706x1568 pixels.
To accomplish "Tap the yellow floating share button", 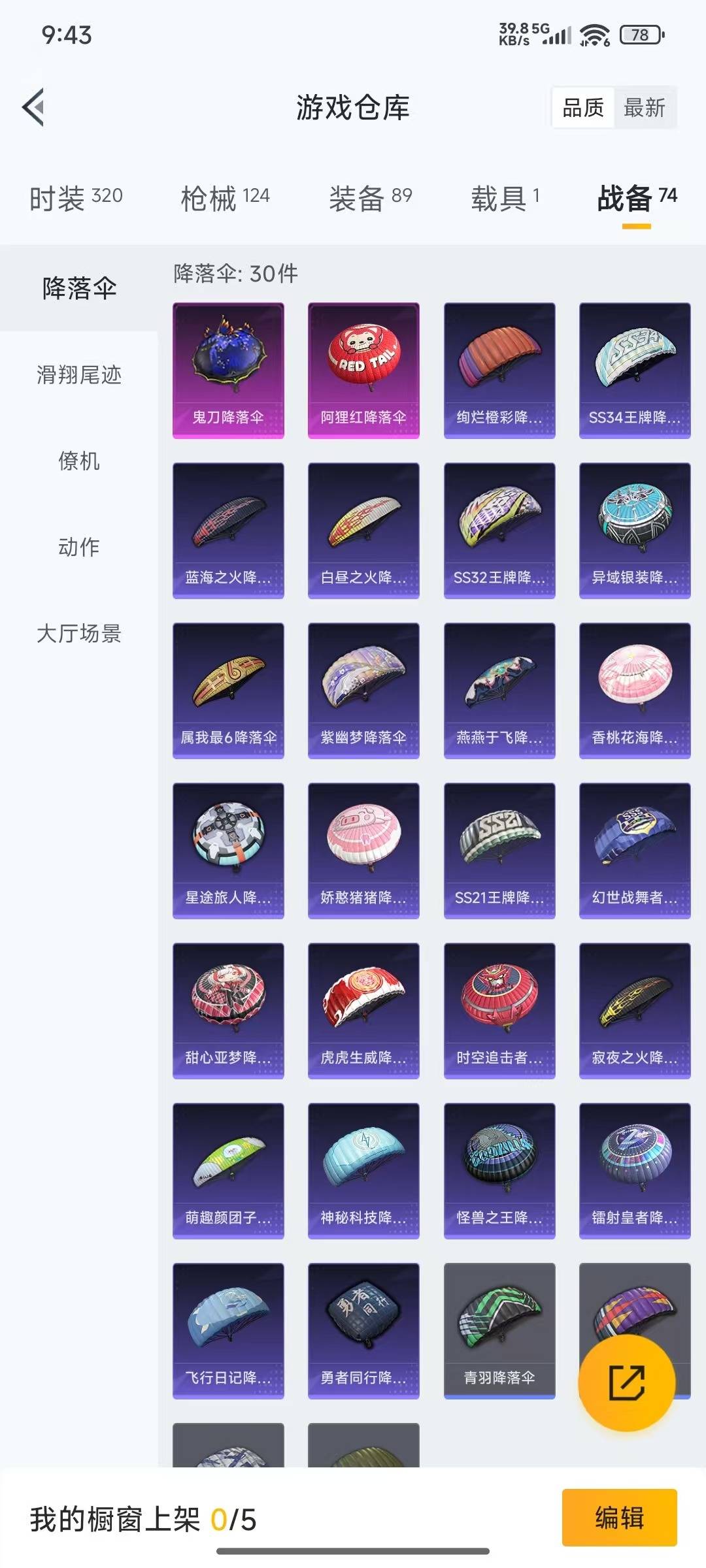I will 626,1382.
